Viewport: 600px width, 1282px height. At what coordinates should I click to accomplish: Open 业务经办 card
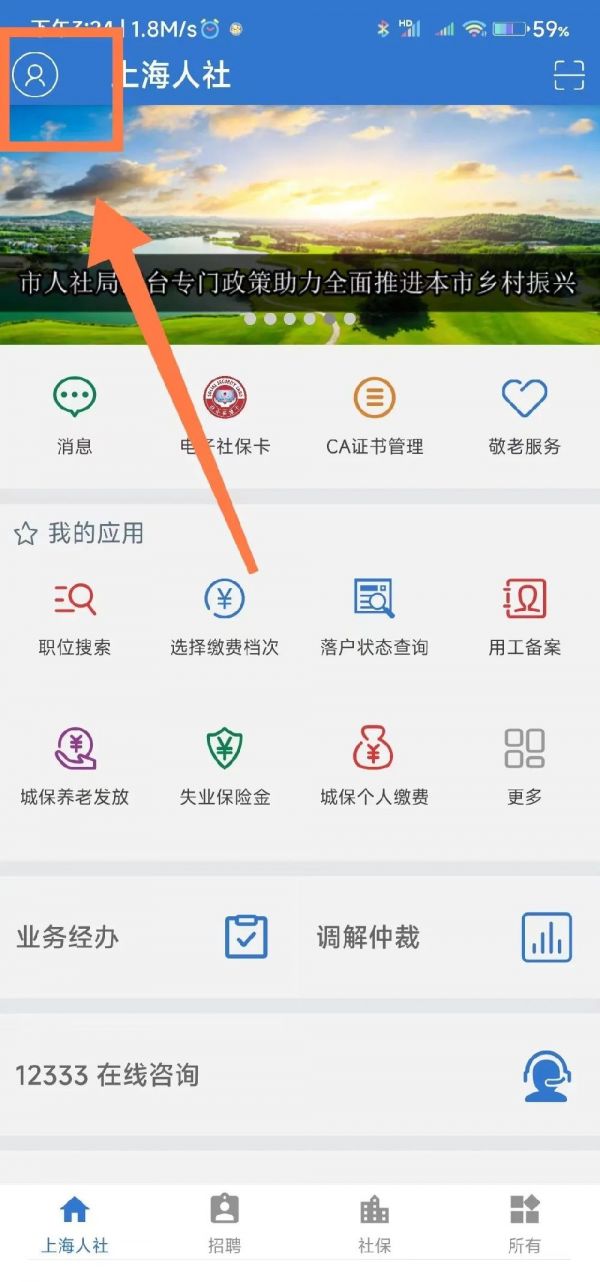coord(148,937)
